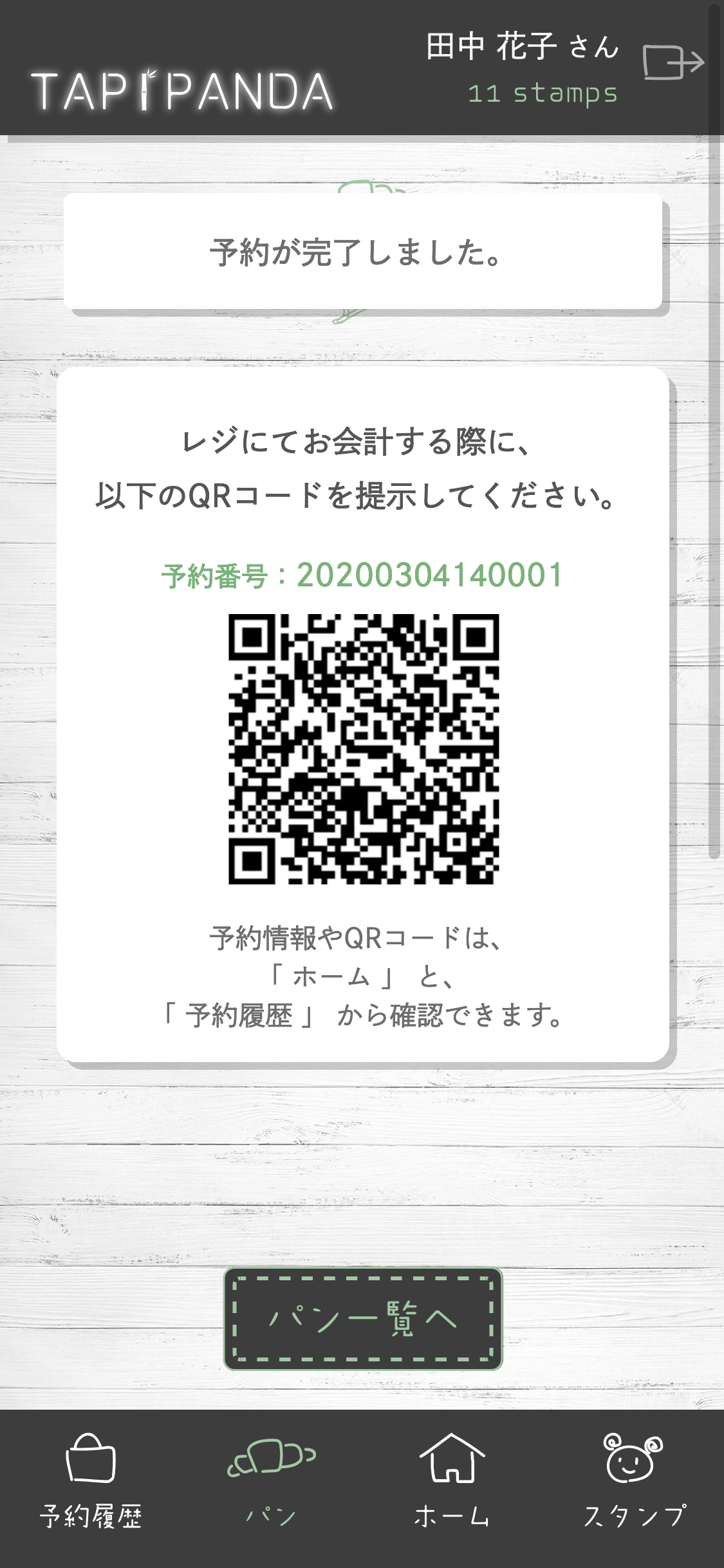The image size is (724, 1568).
Task: Tap the logout icon in the header
Action: 673,63
